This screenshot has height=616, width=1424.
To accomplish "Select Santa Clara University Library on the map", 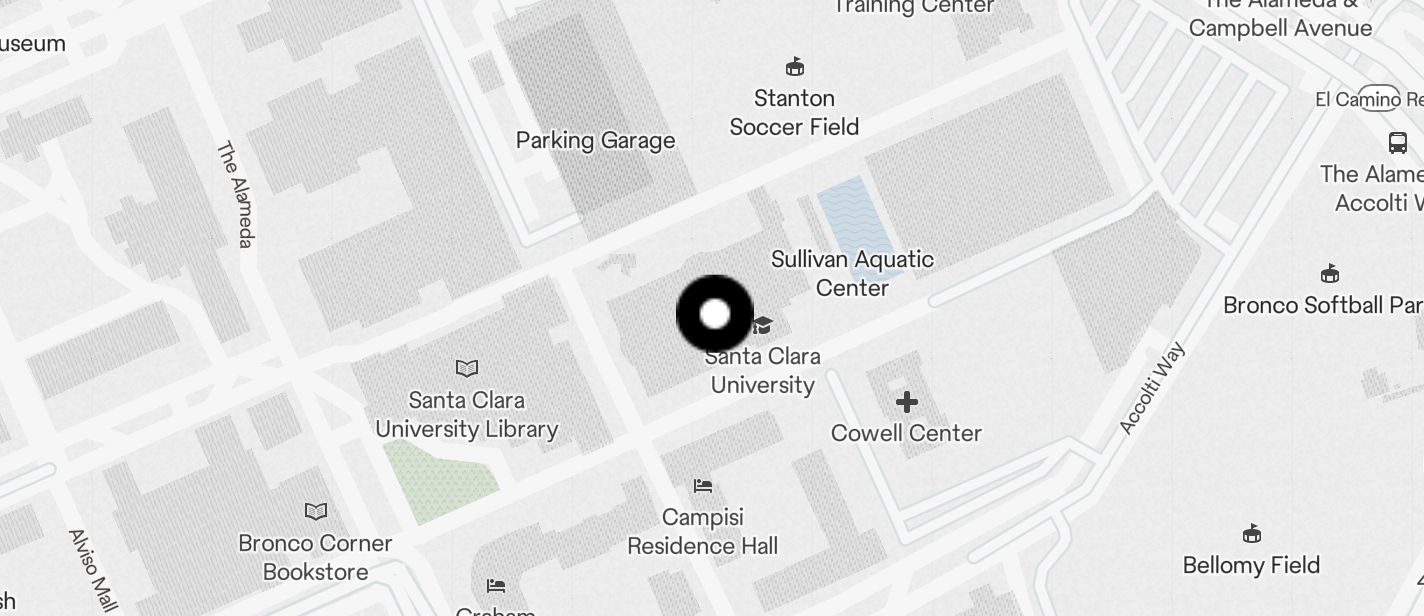I will click(x=467, y=368).
